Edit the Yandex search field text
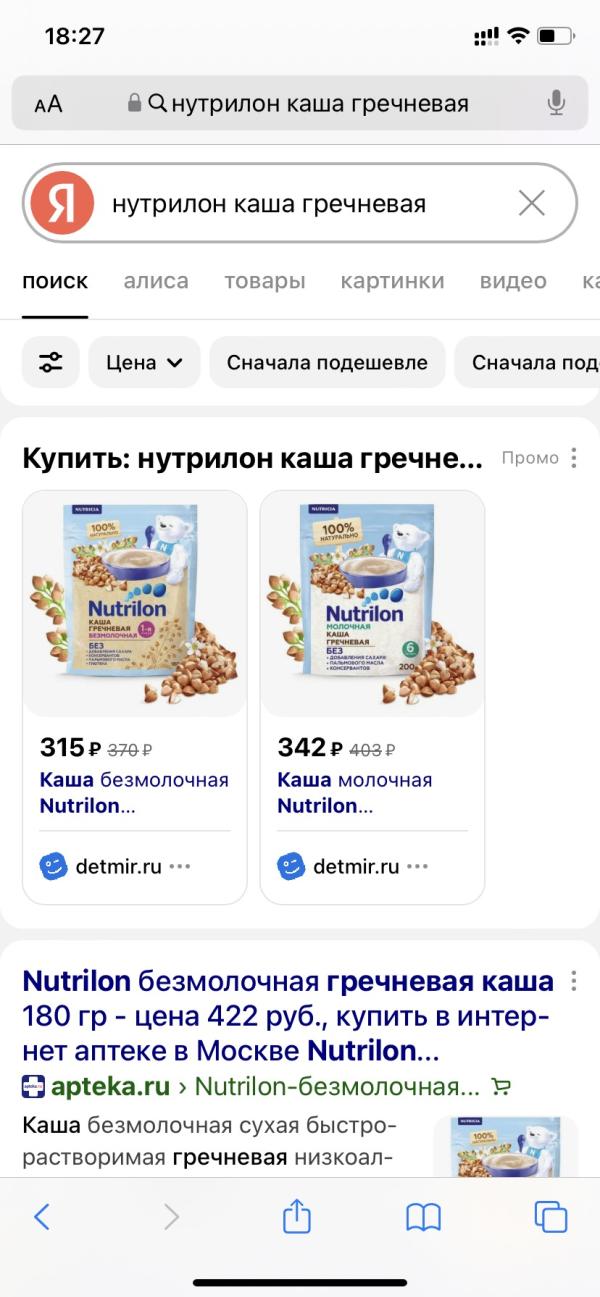Screen dimensions: 600x1297 (300, 204)
